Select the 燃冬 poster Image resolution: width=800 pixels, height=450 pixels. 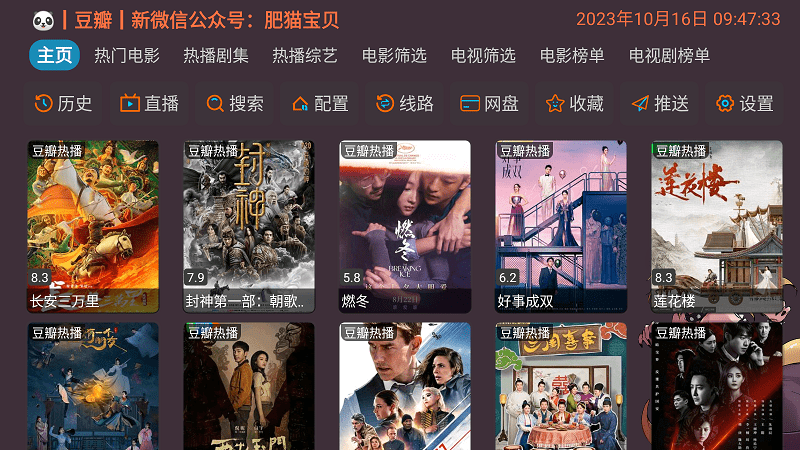[x=405, y=226]
